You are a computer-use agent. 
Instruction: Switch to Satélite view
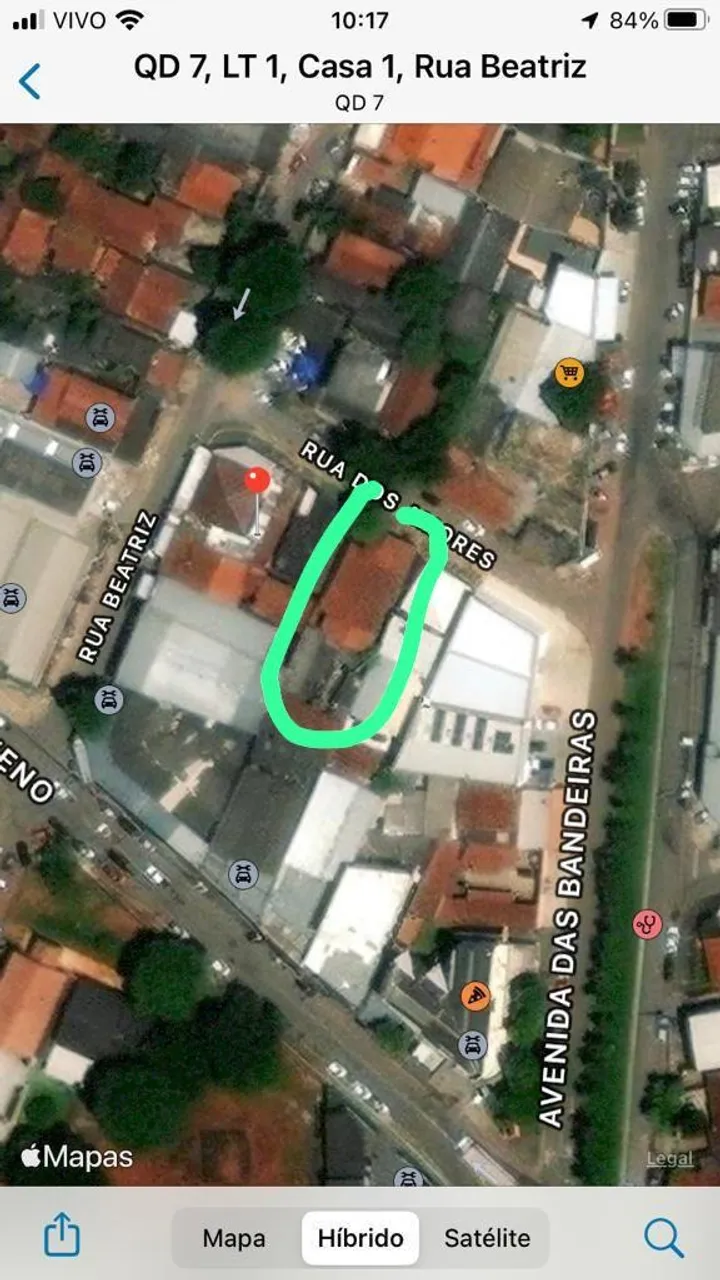tap(487, 1238)
